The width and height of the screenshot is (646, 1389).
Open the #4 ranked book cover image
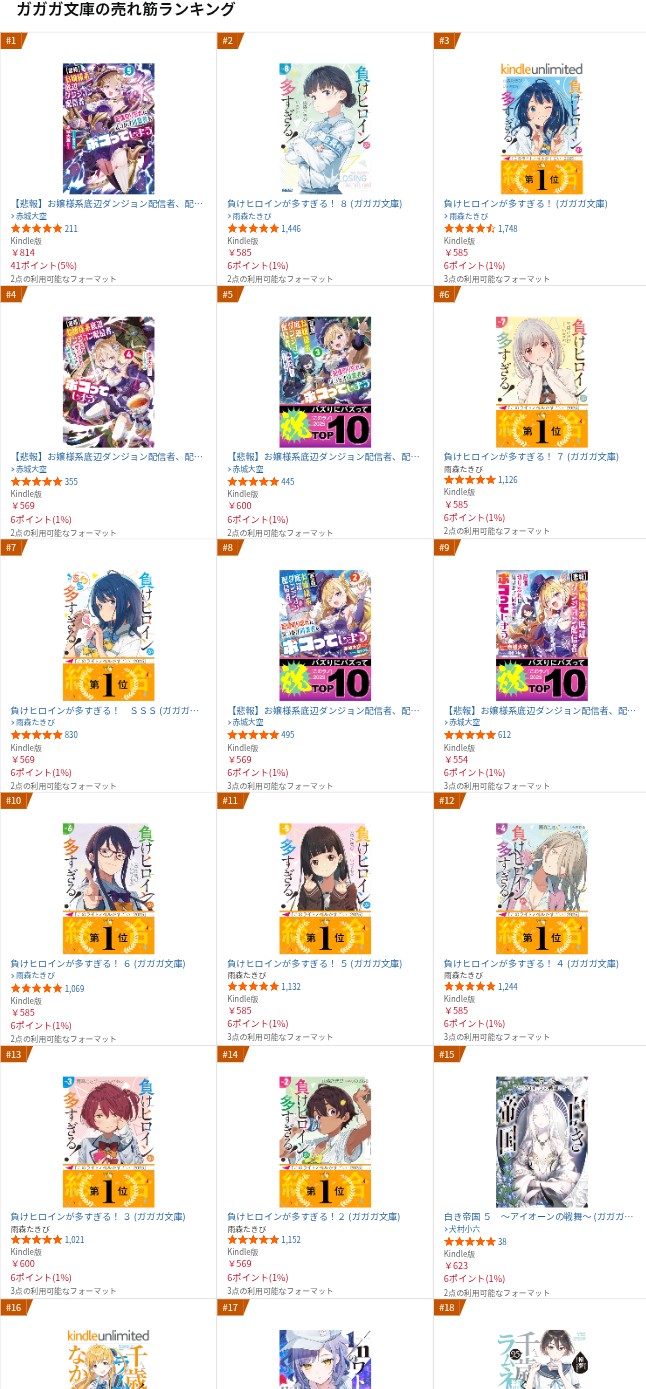tap(108, 381)
